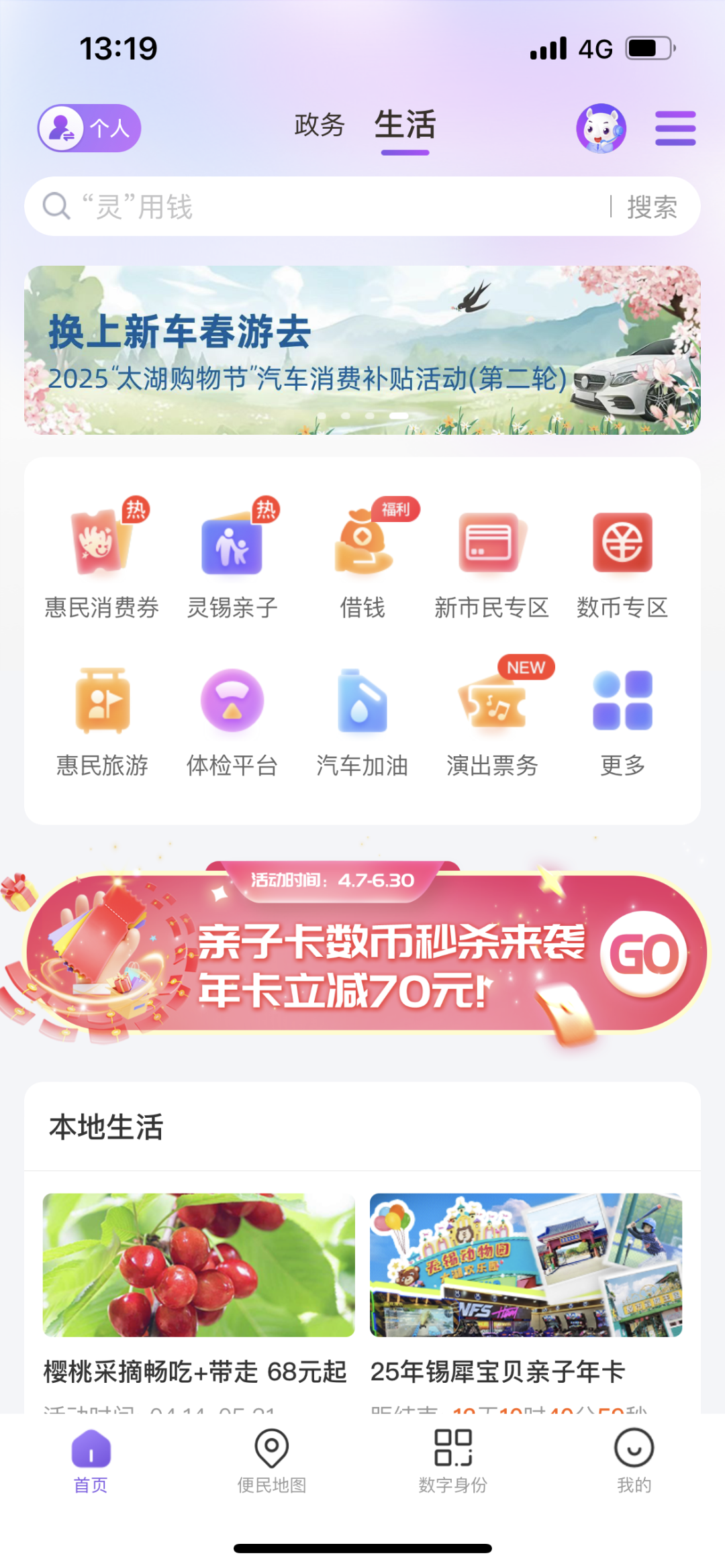Open 数币专区

point(622,559)
